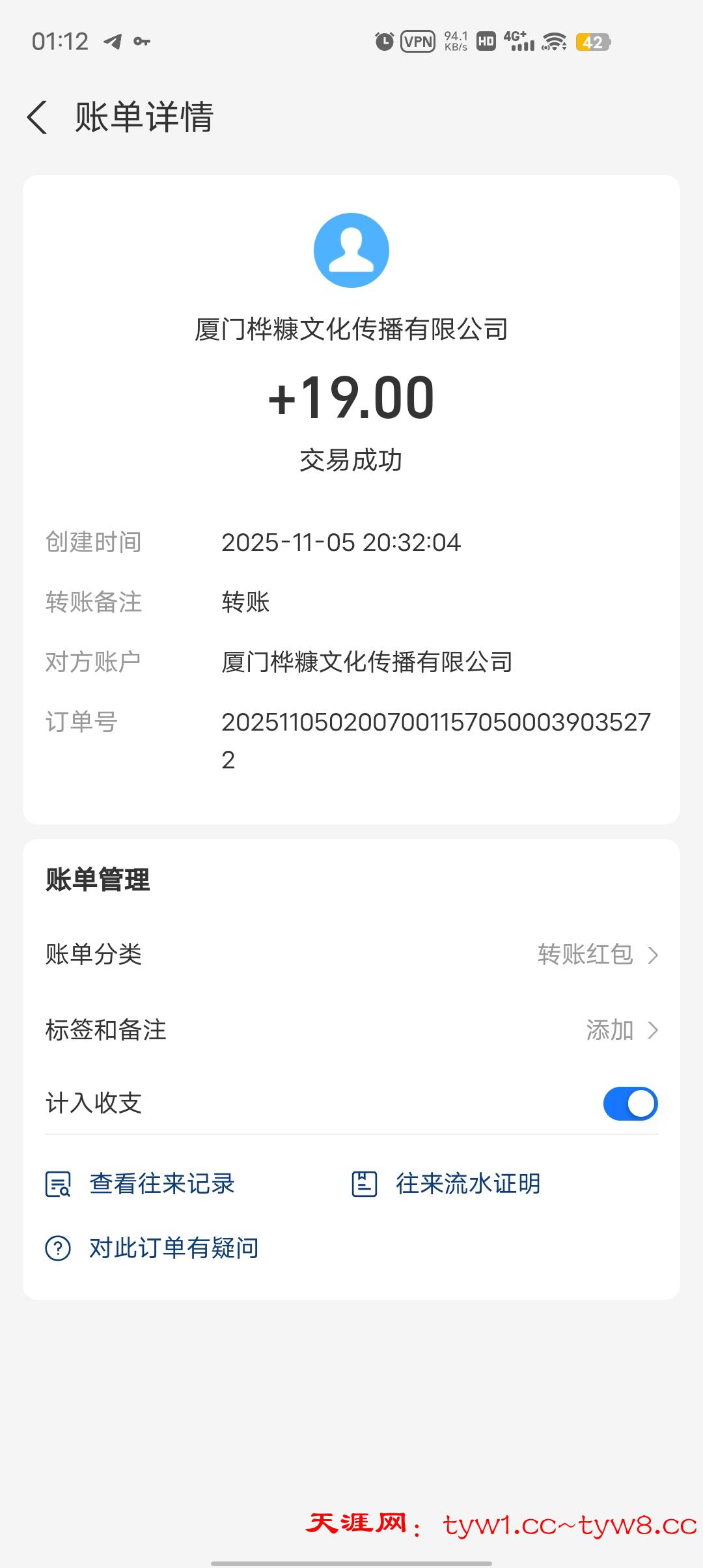Open 往来流水证明 statement proof

(447, 1184)
